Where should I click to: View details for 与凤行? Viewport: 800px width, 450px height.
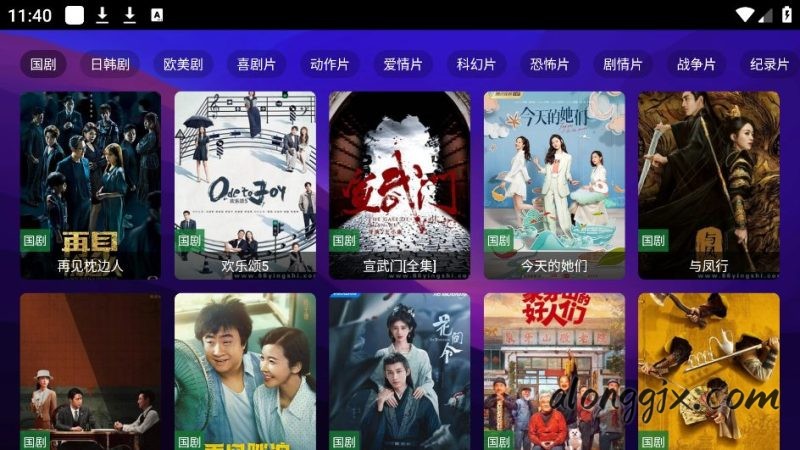click(x=709, y=185)
